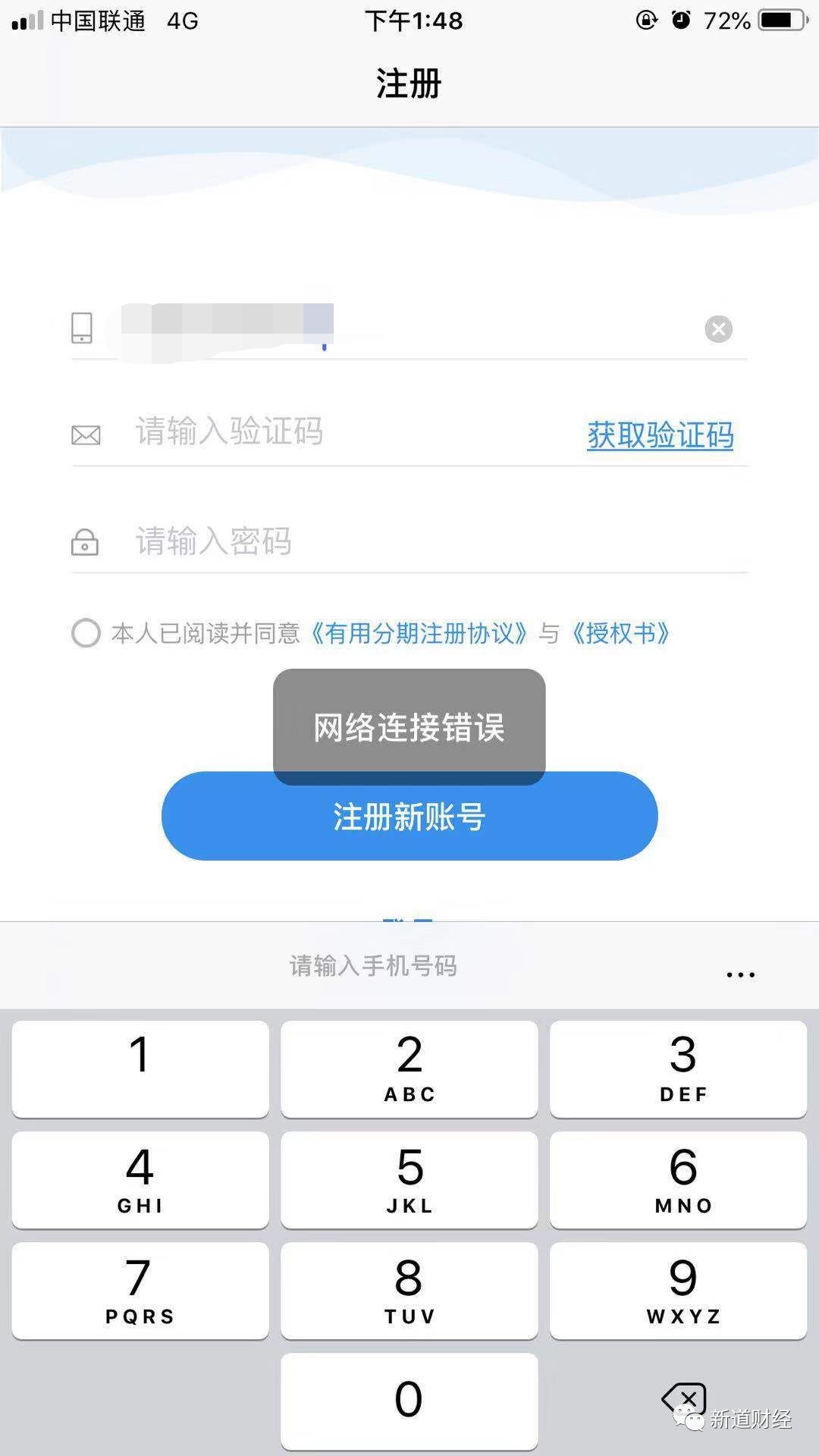Open the 《授权书》 link
Viewport: 819px width, 1456px height.
pos(620,633)
